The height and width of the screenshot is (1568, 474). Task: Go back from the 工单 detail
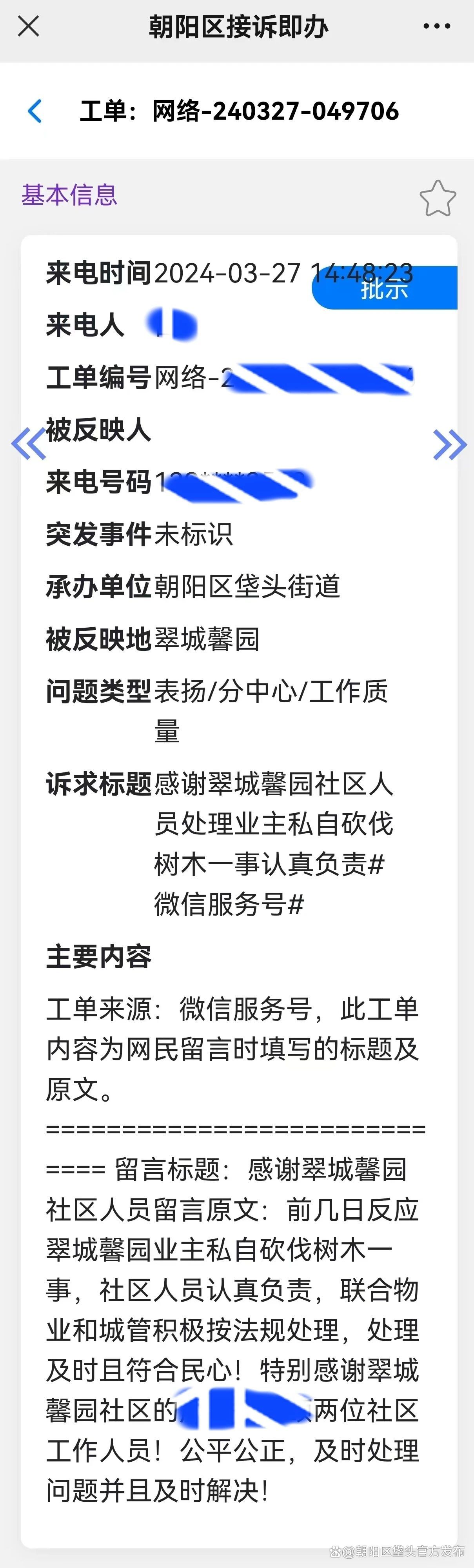pos(35,111)
